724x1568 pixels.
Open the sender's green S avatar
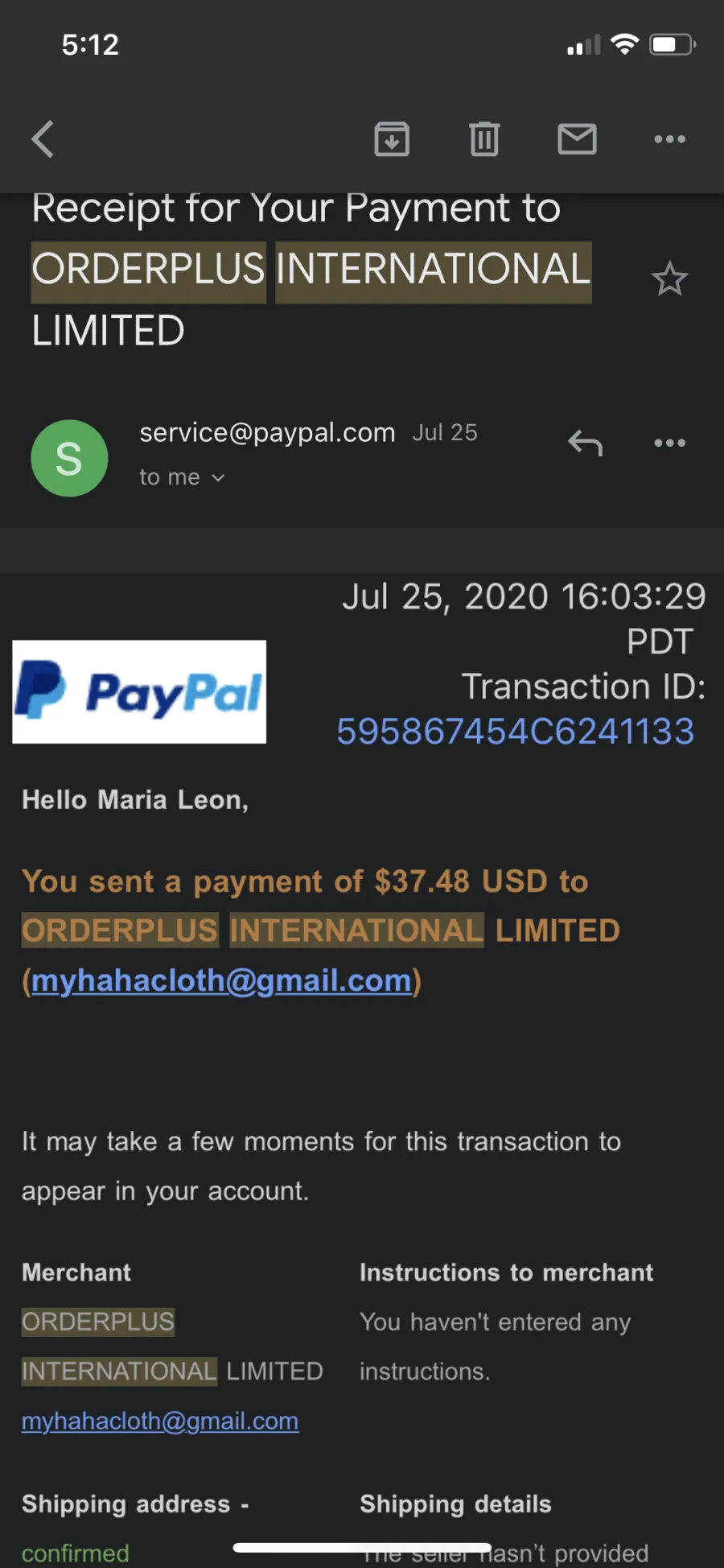[69, 458]
